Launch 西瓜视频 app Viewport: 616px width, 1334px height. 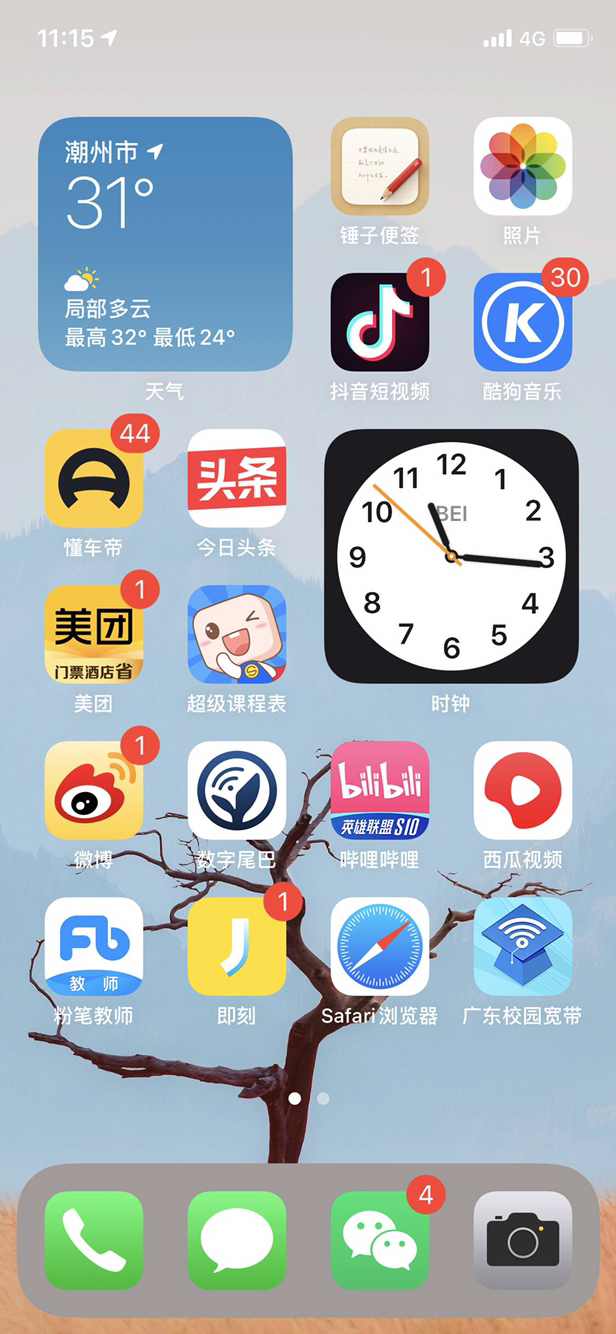pos(522,790)
